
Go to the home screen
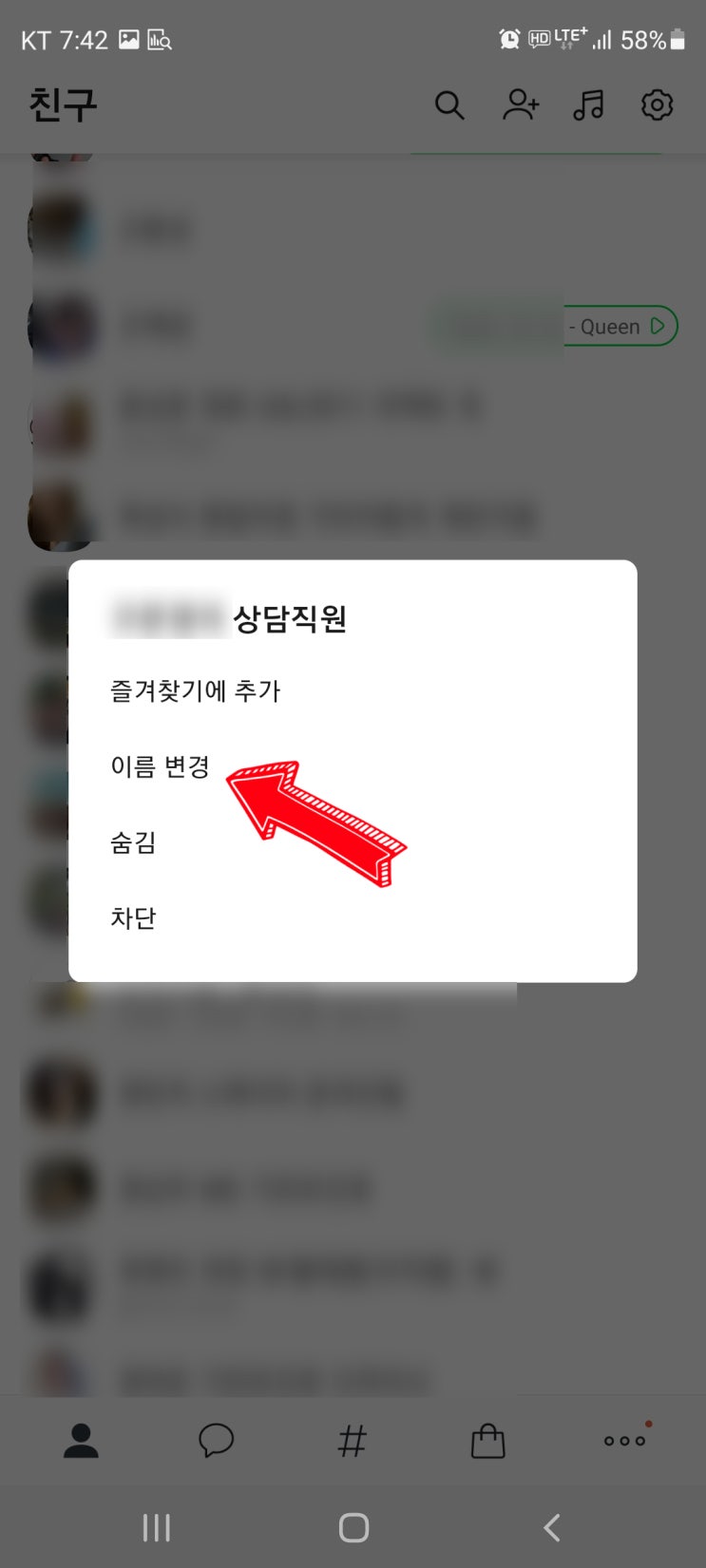[x=353, y=1527]
